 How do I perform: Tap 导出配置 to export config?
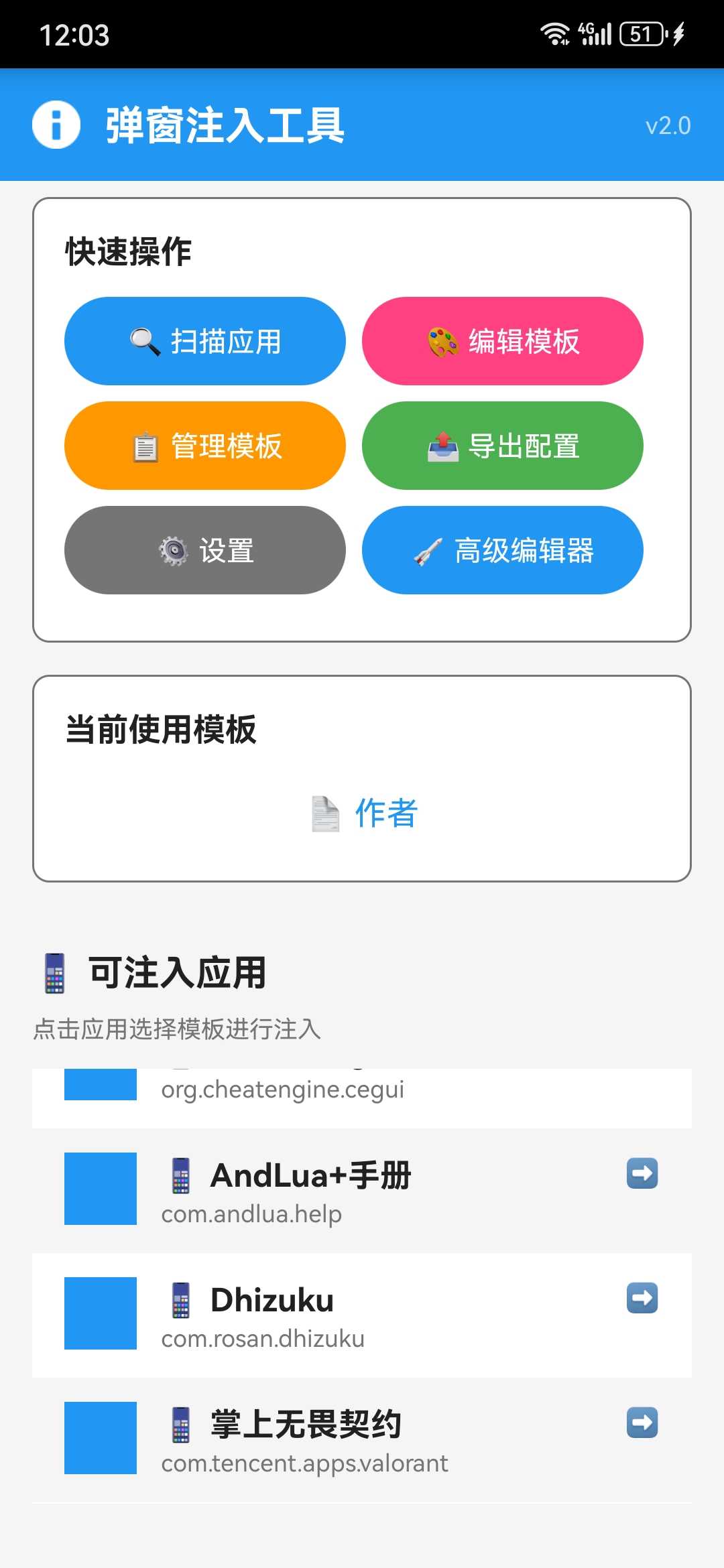[503, 446]
